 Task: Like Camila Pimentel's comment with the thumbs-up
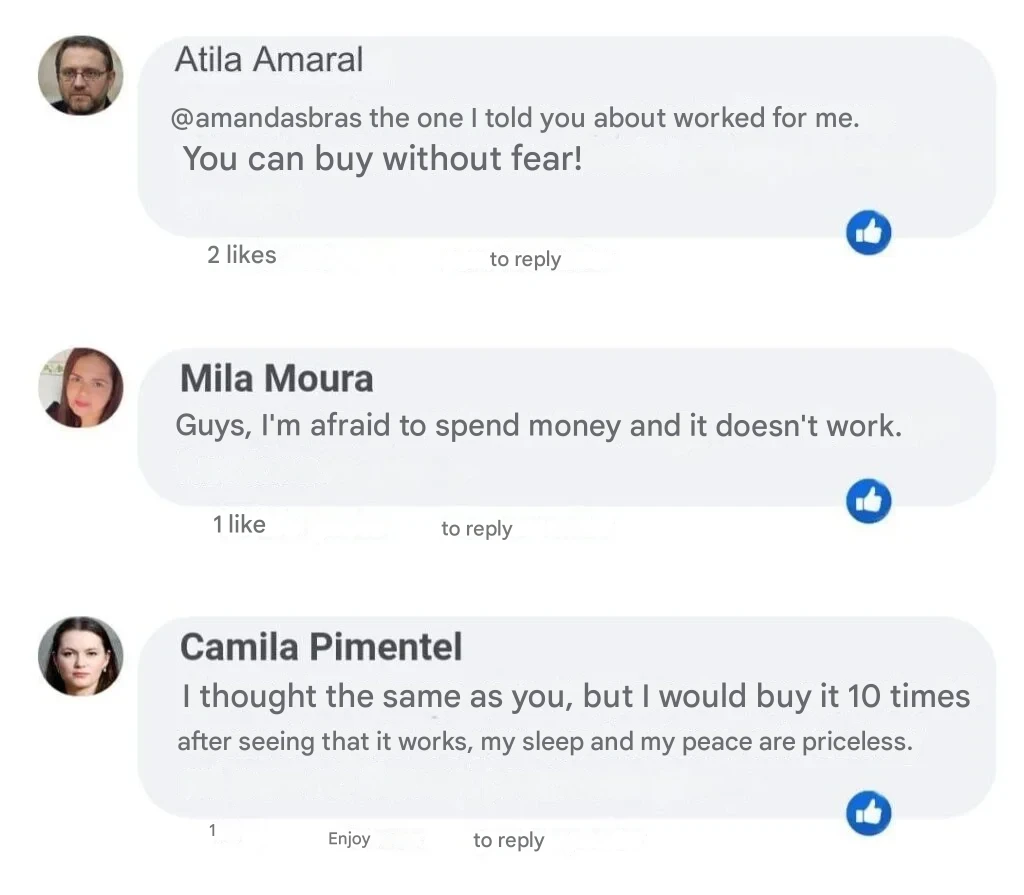[868, 813]
